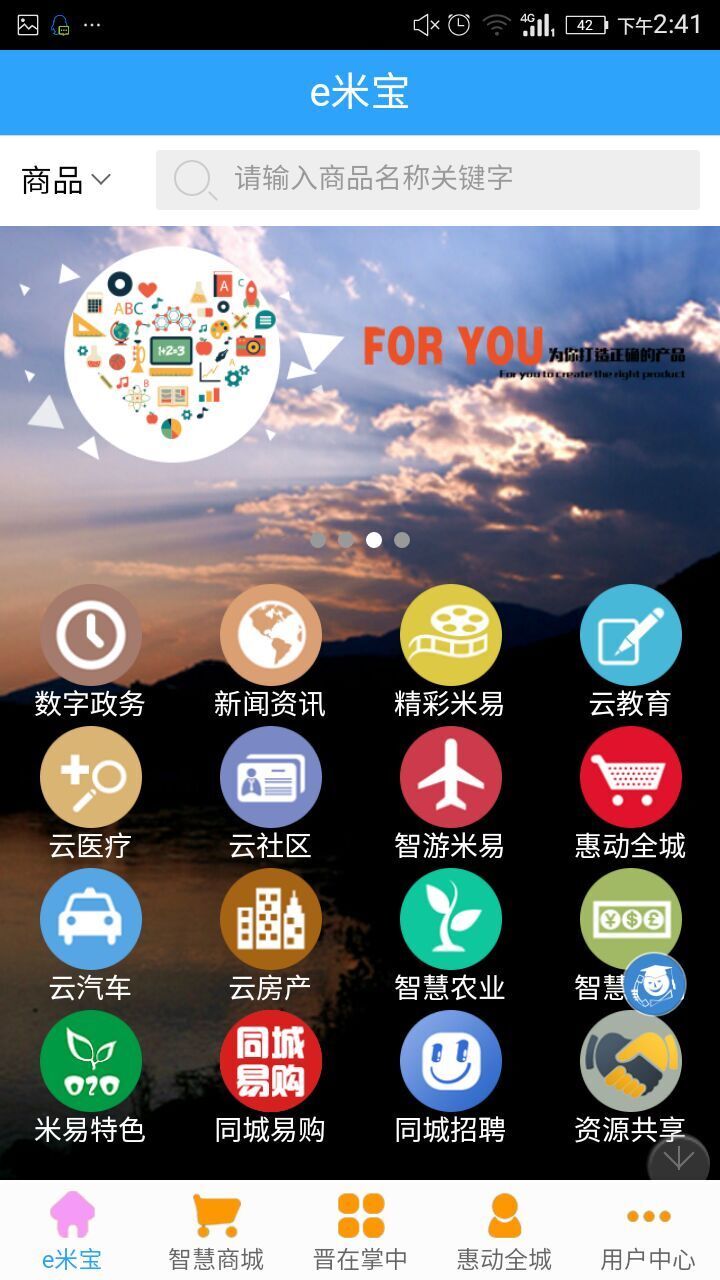Switch to the 晋在掌中 tab

[360, 1232]
